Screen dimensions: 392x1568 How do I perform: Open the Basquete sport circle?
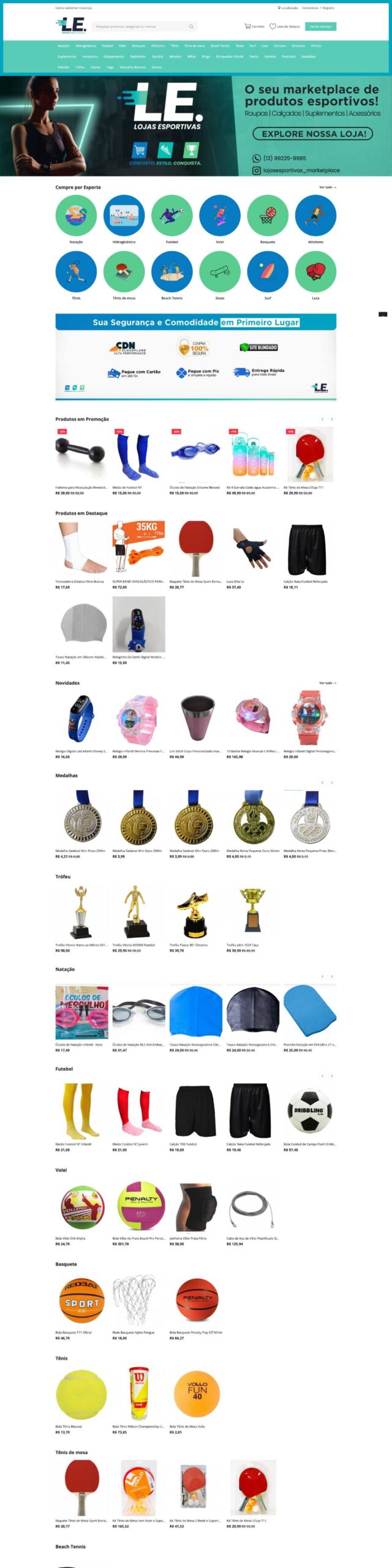(268, 216)
